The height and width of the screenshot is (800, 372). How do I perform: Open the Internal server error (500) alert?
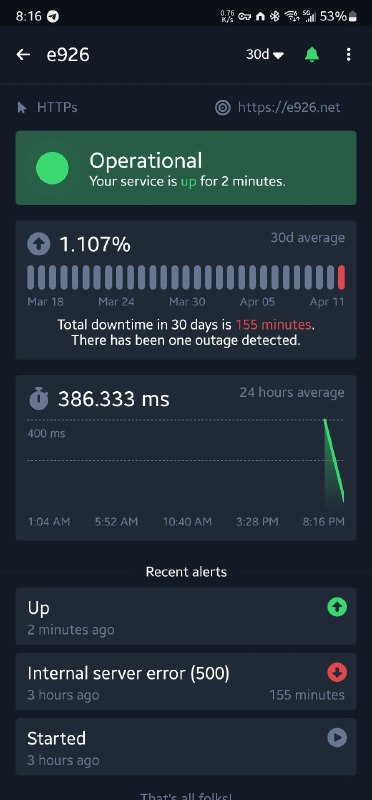186,682
